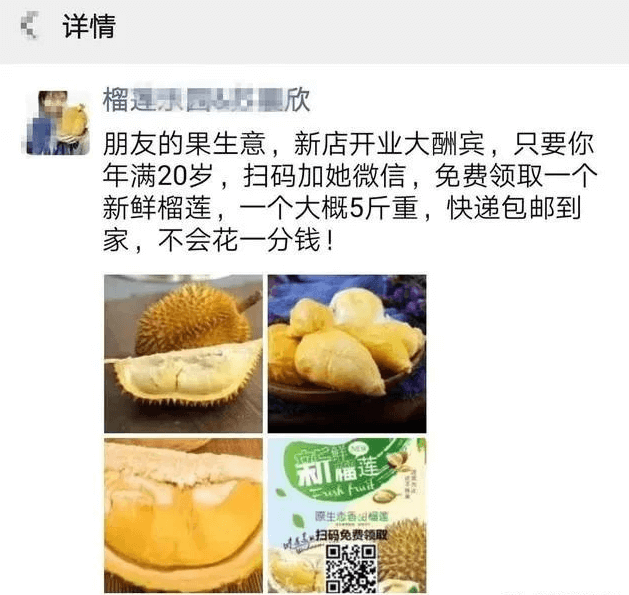Go back from the 详情 page

click(32, 27)
